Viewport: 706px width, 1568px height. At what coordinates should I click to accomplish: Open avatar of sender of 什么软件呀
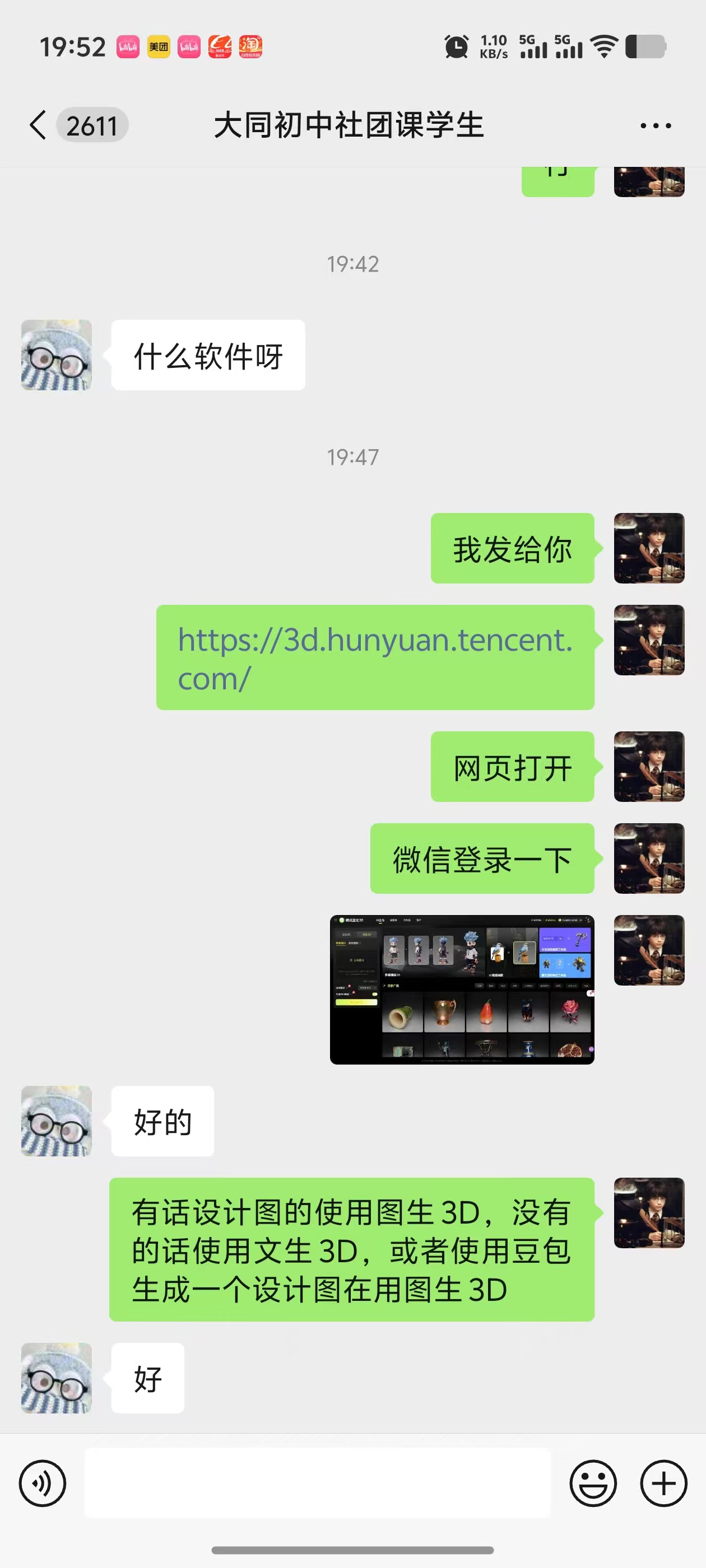tap(57, 355)
